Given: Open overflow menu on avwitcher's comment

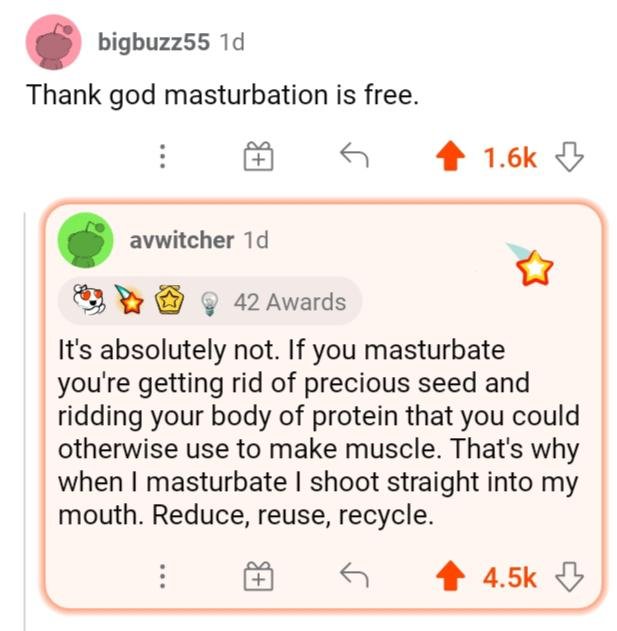Looking at the screenshot, I should (164, 576).
